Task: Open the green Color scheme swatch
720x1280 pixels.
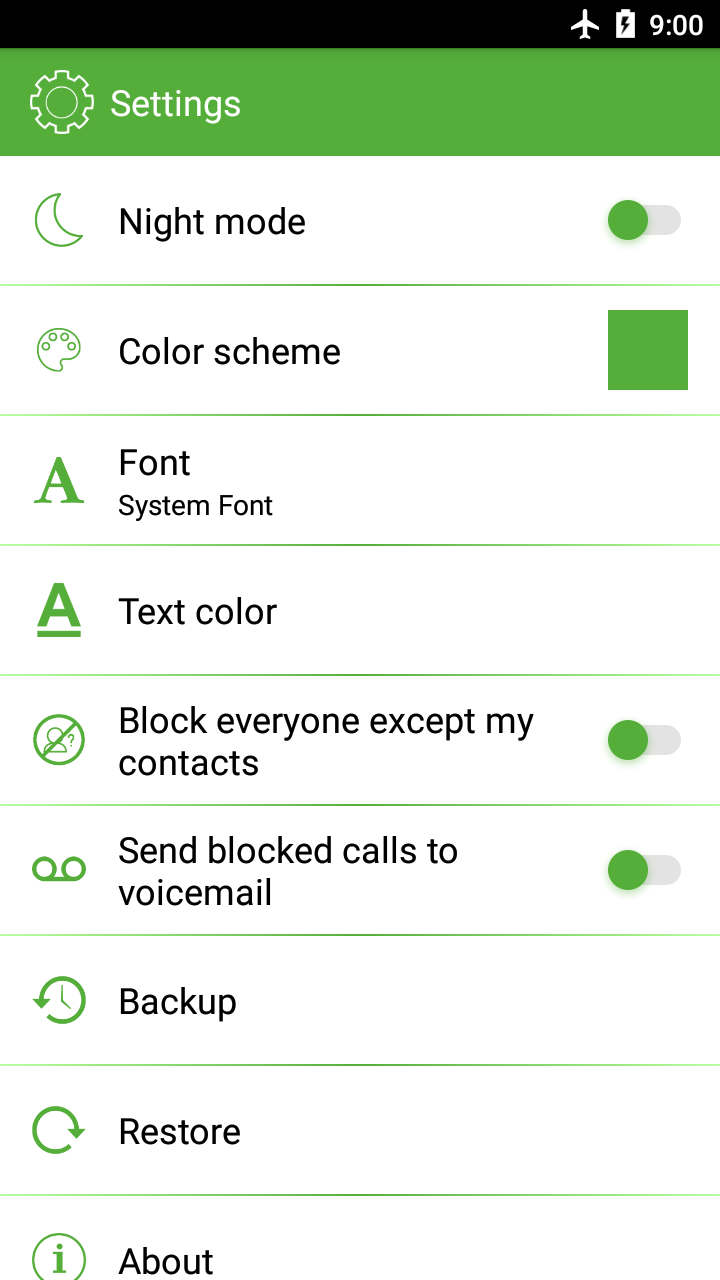Action: click(x=647, y=349)
